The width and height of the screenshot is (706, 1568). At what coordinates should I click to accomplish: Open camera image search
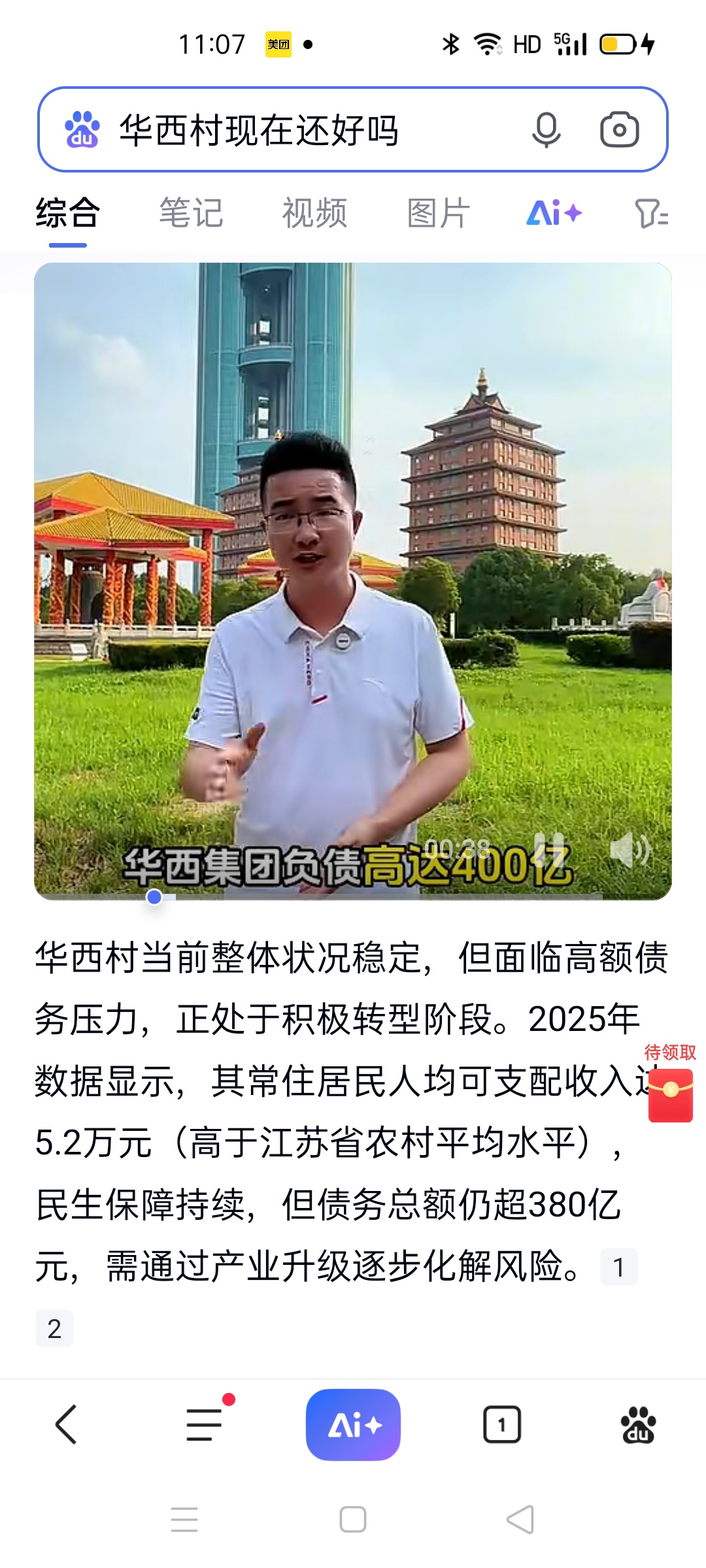pos(619,130)
